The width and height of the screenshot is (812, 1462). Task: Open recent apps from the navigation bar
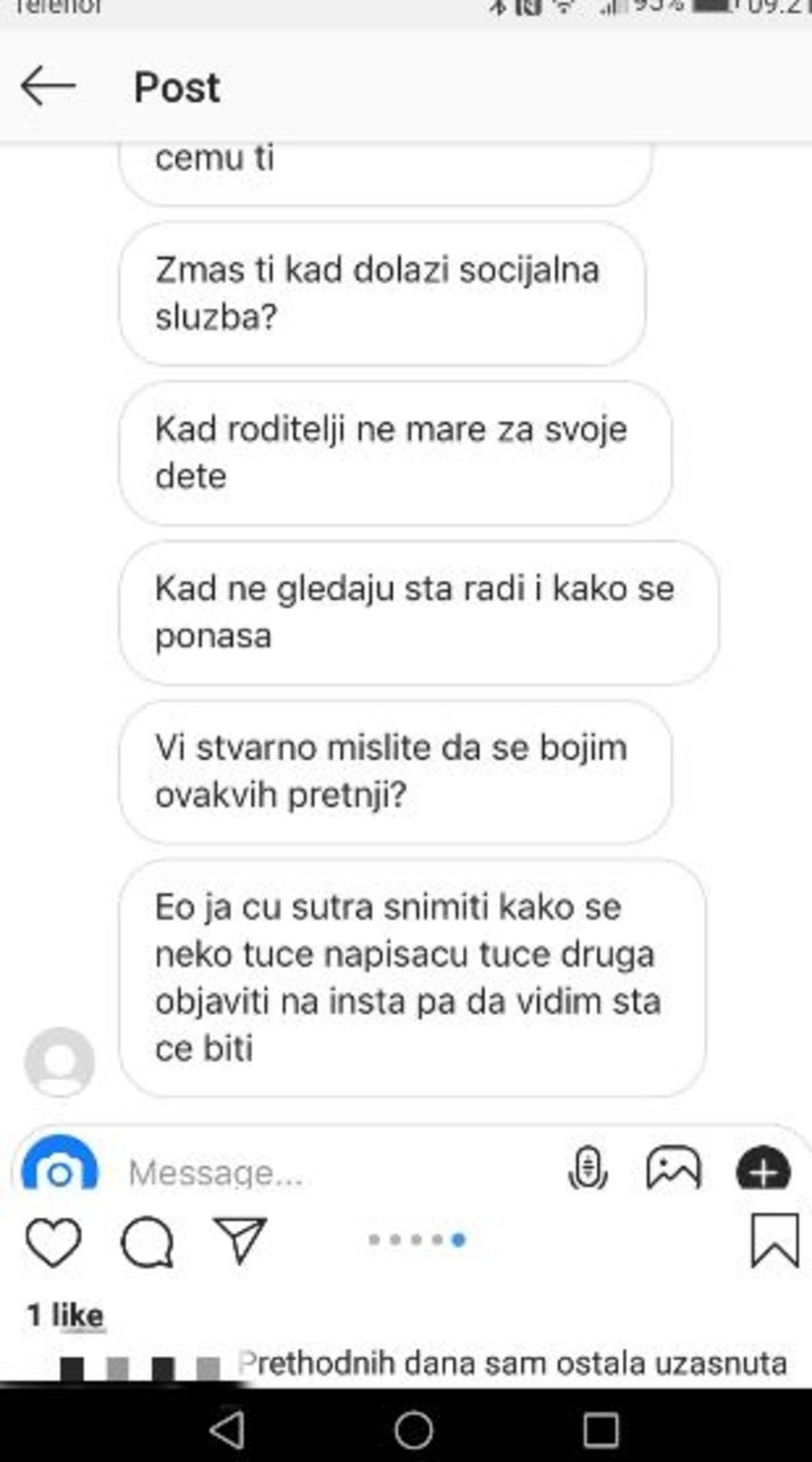pos(601,1430)
